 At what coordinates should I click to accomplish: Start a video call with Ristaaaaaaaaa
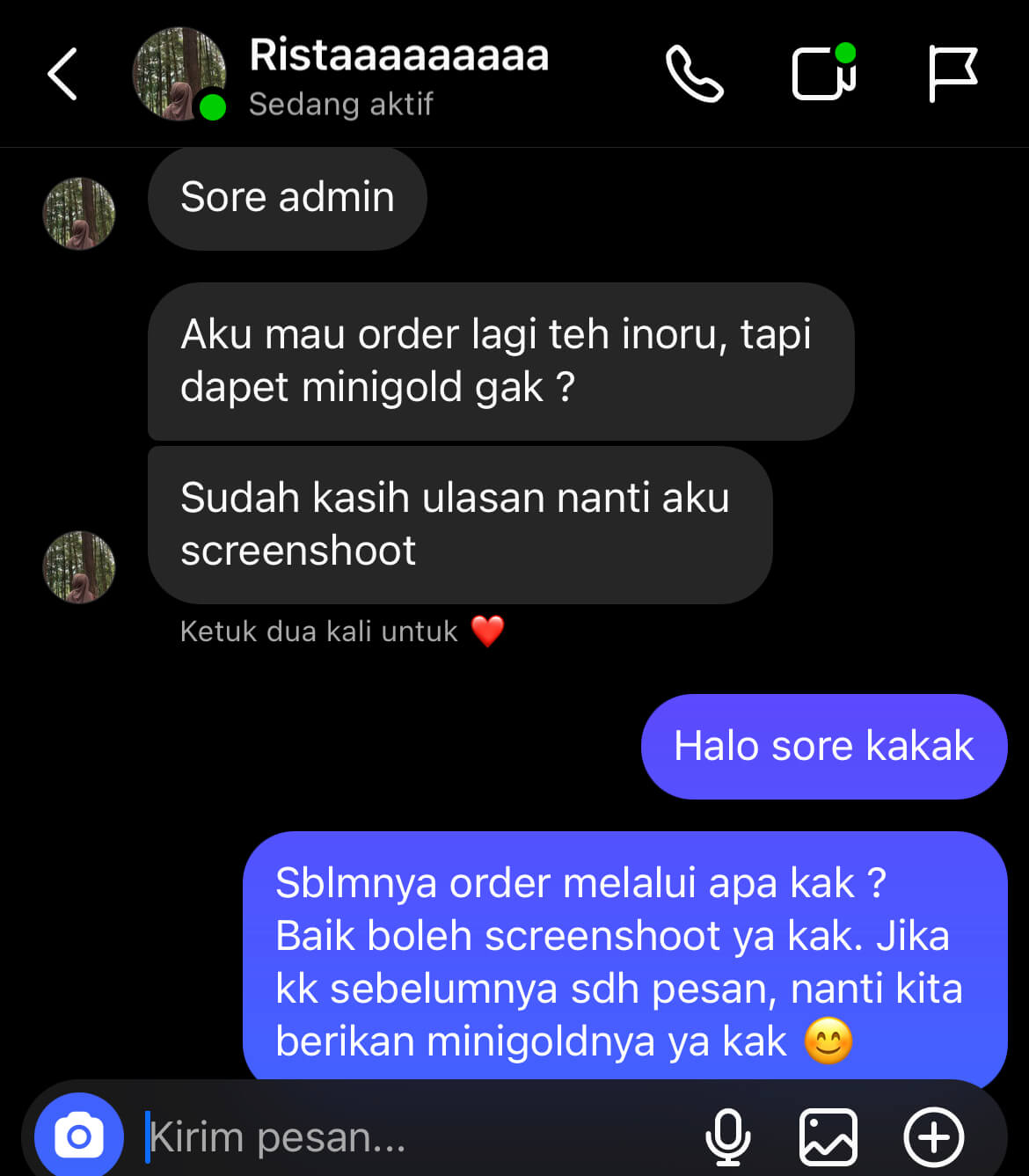824,74
